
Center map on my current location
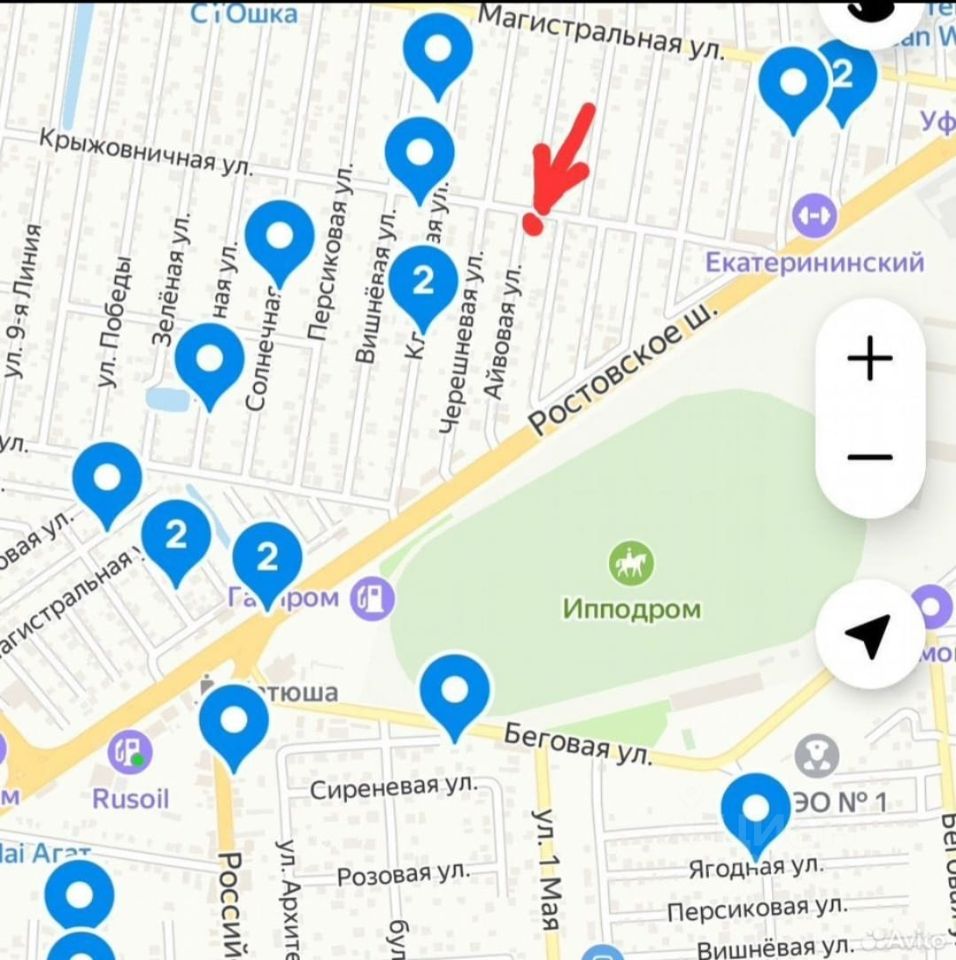point(867,634)
